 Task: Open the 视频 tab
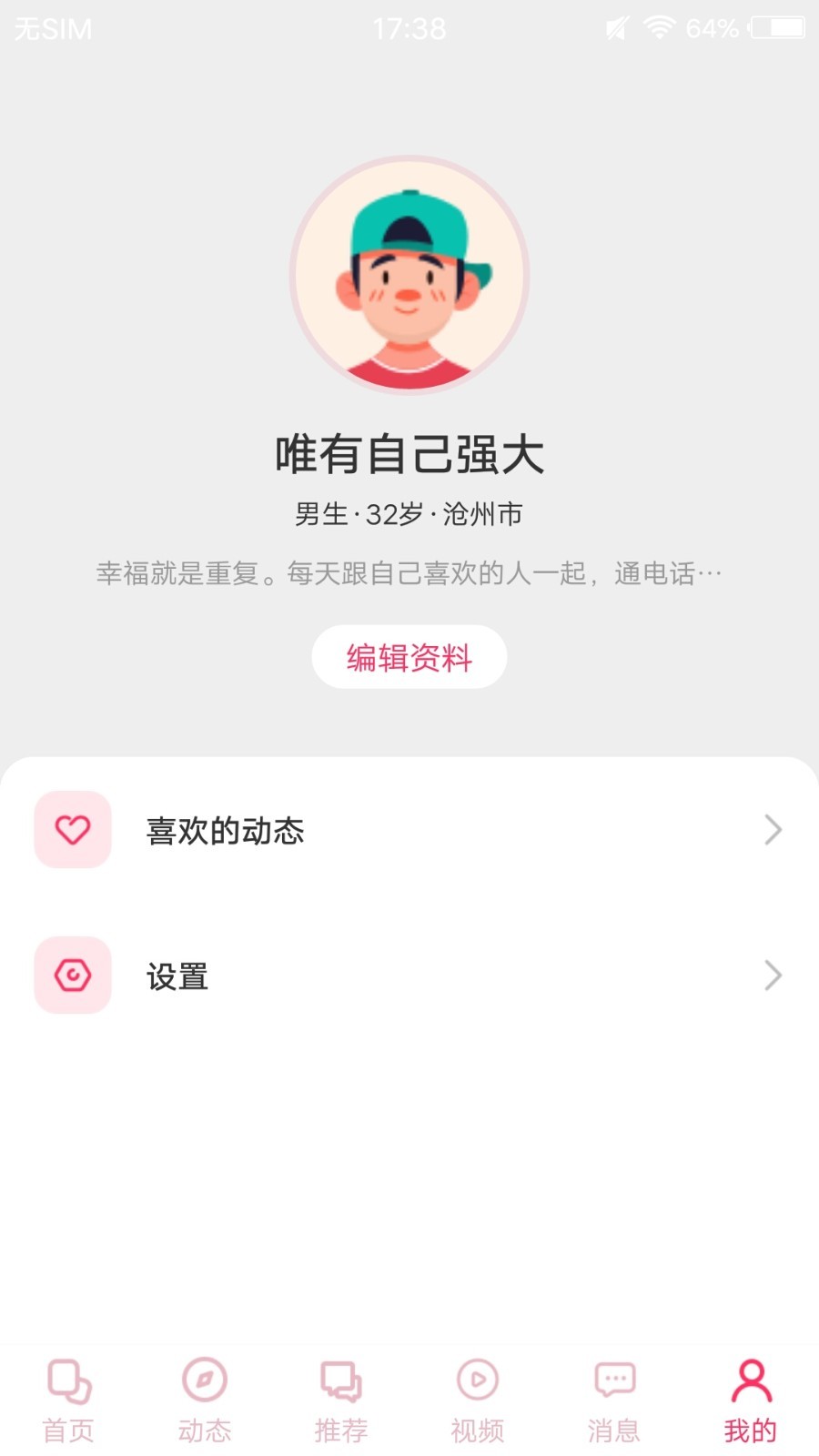[478, 1401]
